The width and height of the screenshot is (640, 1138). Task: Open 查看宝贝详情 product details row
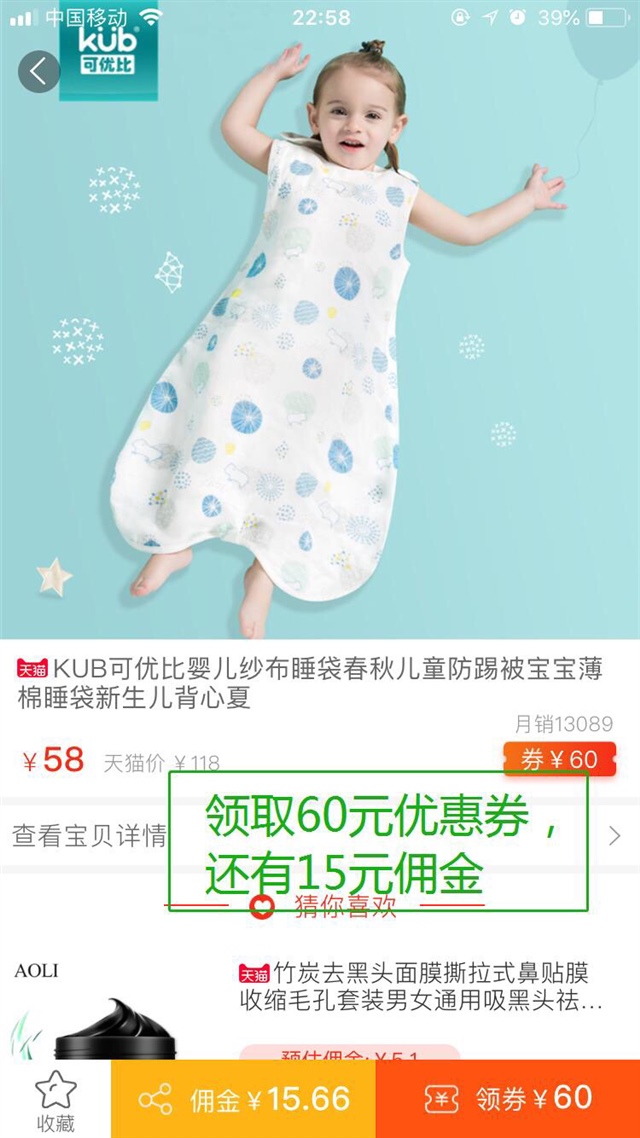click(90, 836)
